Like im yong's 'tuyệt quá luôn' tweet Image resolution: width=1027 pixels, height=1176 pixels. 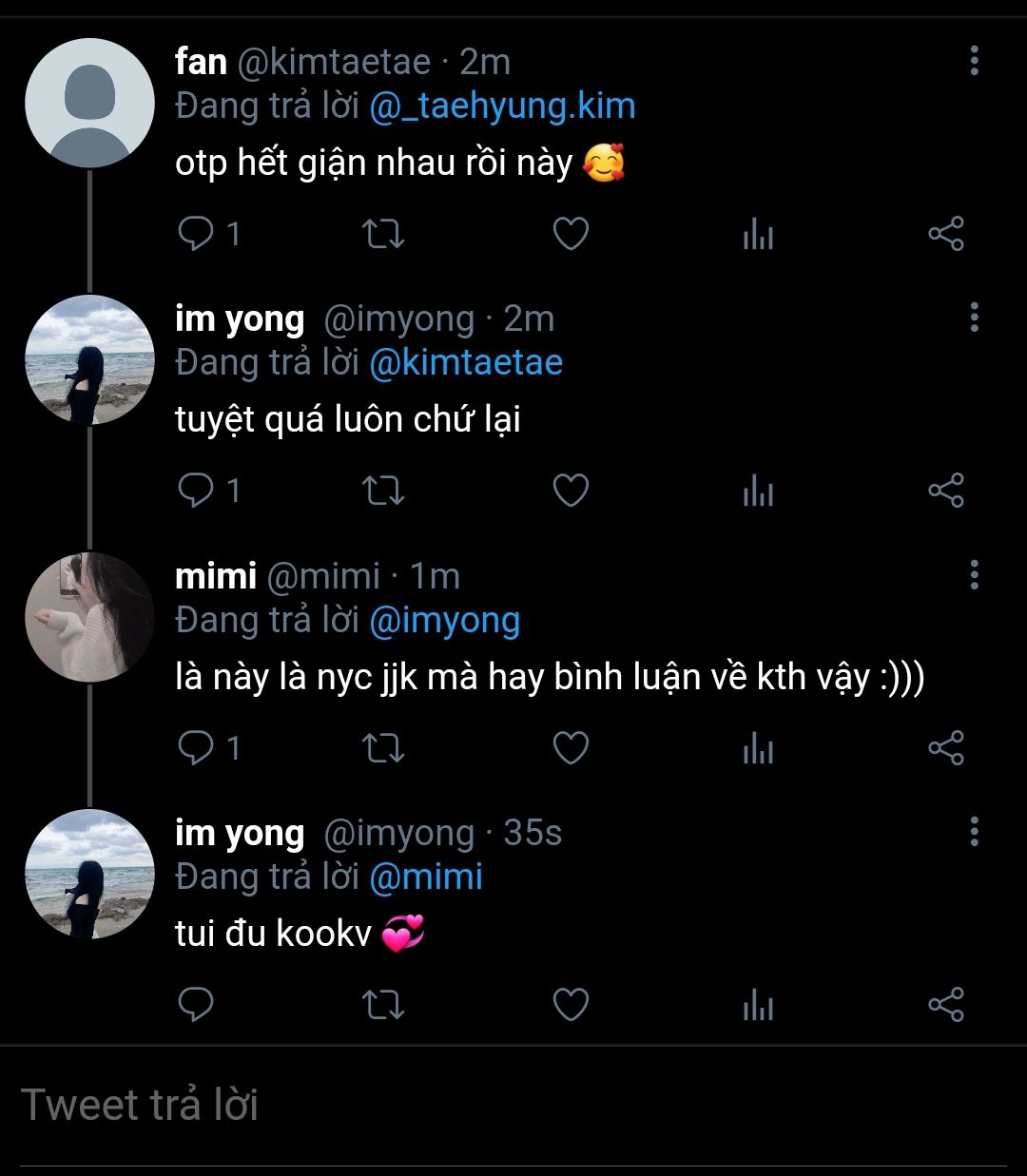[x=571, y=491]
